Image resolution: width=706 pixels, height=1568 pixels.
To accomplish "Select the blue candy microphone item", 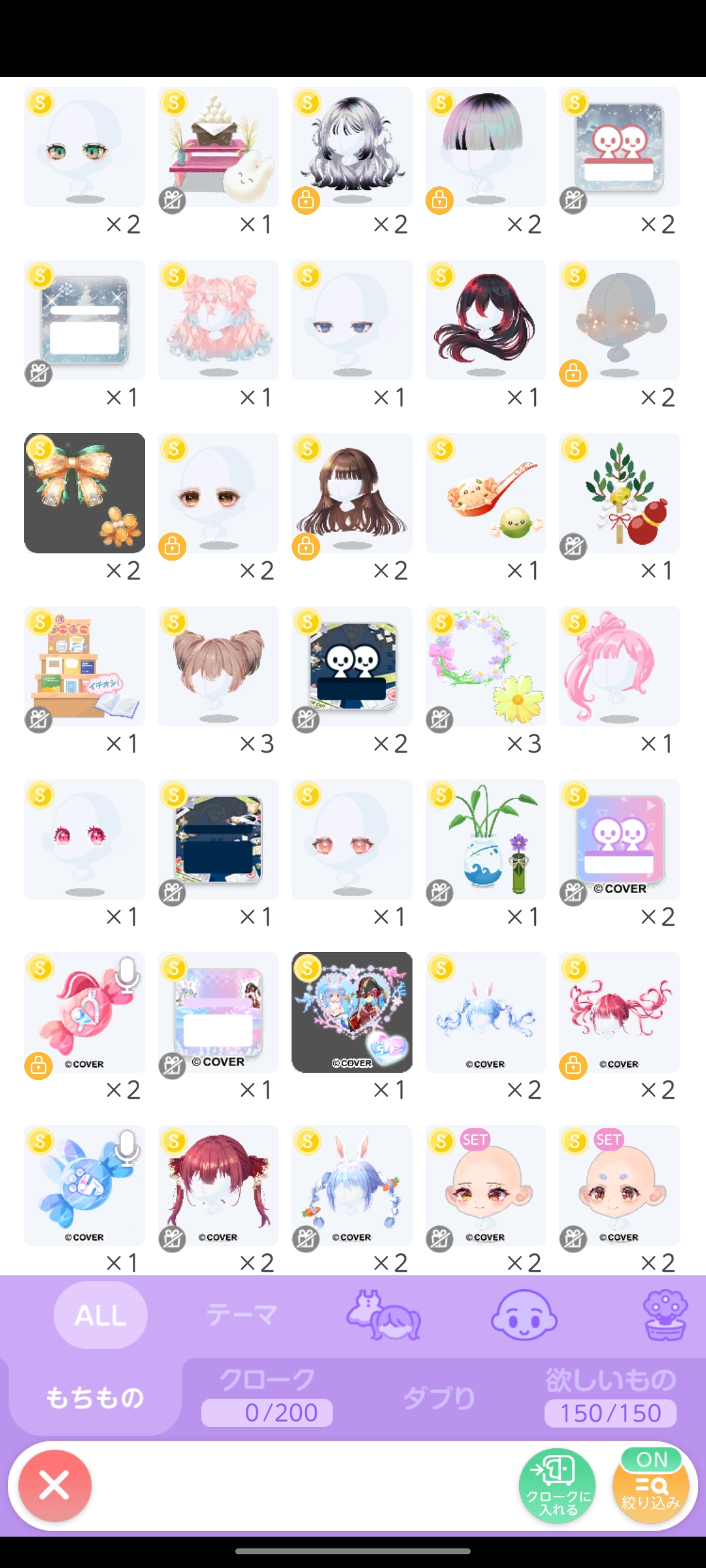I will (x=85, y=1185).
